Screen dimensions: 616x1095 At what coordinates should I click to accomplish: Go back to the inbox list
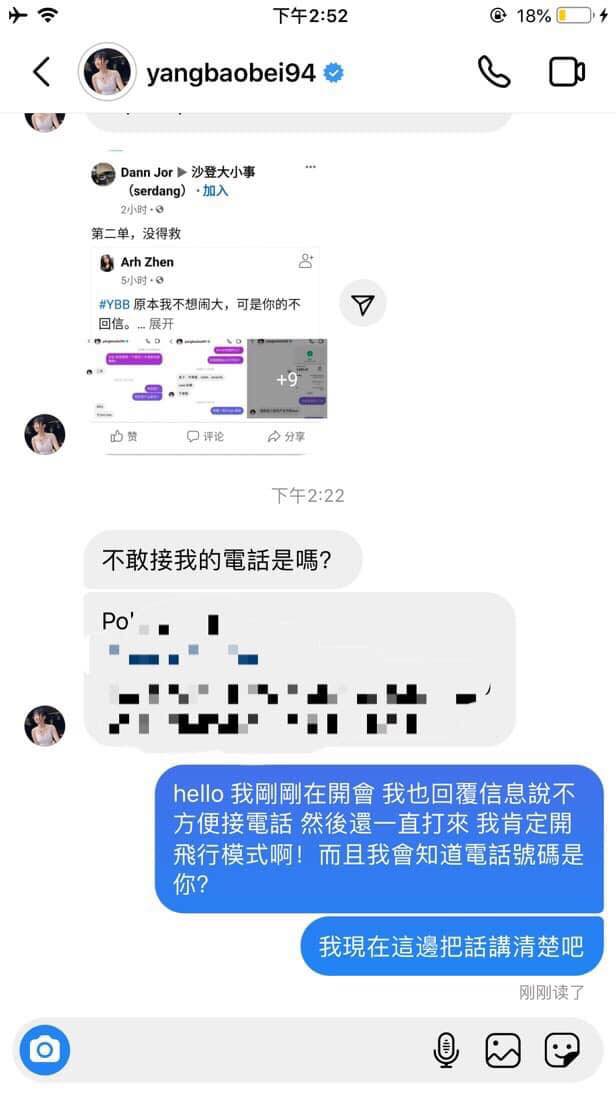41,72
